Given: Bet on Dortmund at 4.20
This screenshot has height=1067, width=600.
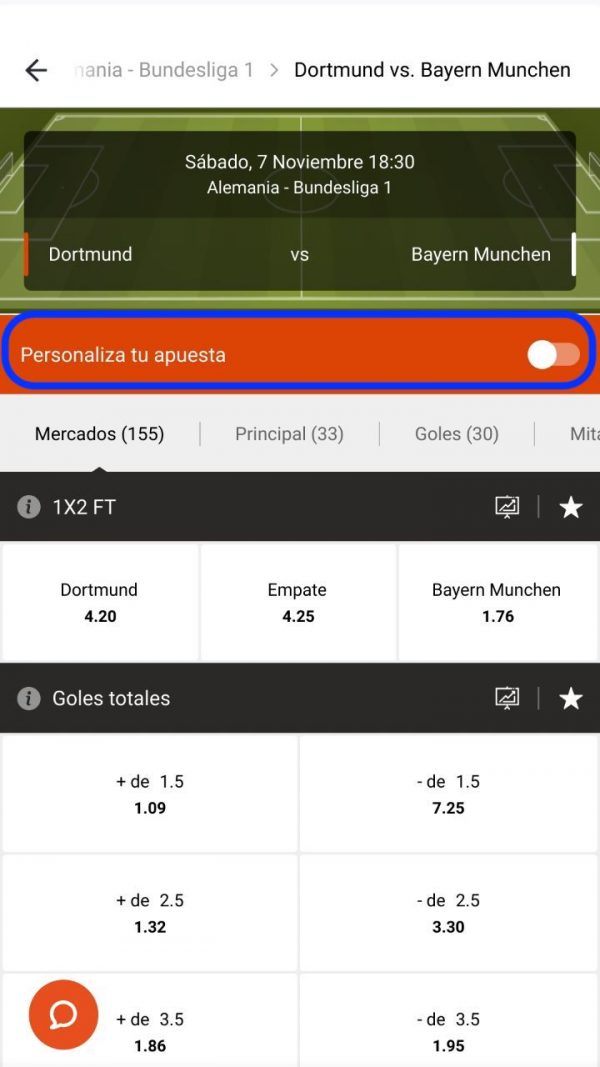Looking at the screenshot, I should (x=100, y=602).
